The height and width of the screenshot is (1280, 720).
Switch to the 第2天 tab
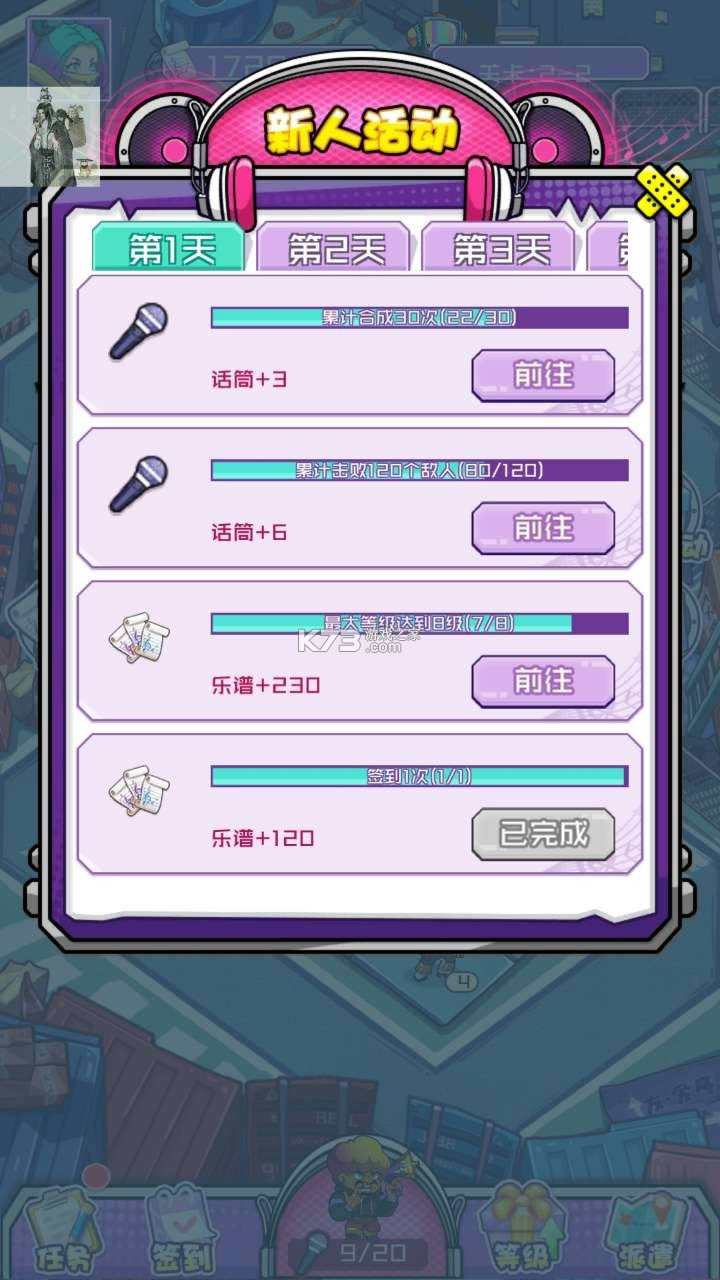tap(335, 249)
